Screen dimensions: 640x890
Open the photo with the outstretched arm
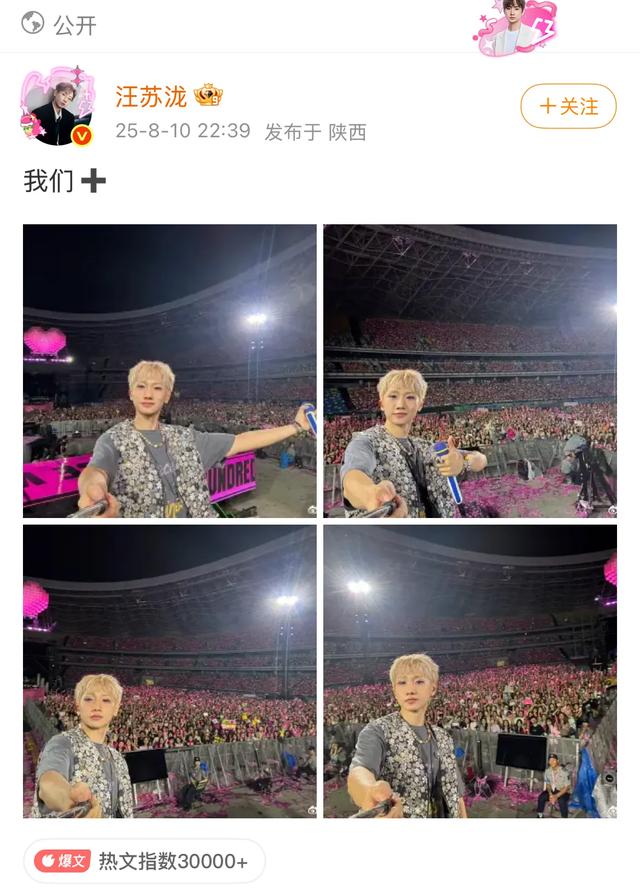click(170, 371)
